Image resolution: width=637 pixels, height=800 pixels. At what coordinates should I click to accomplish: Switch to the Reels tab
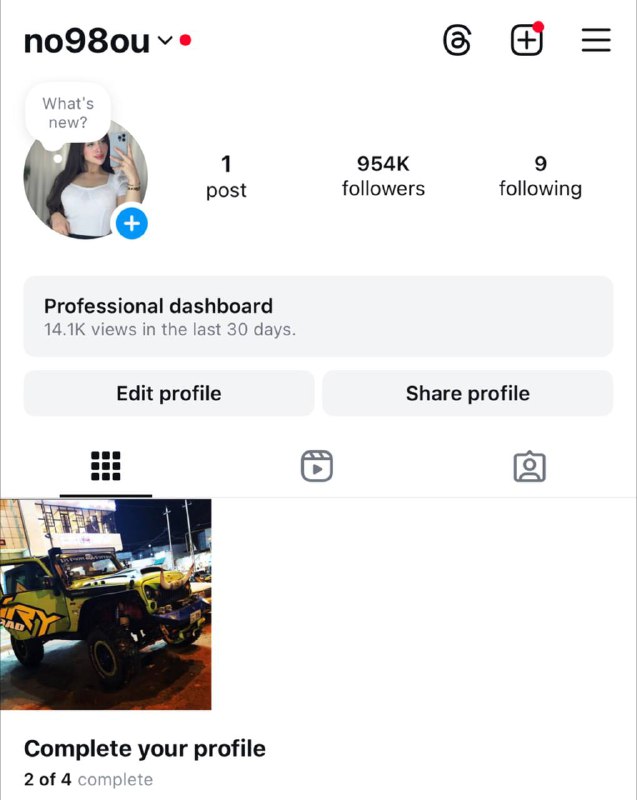point(317,466)
